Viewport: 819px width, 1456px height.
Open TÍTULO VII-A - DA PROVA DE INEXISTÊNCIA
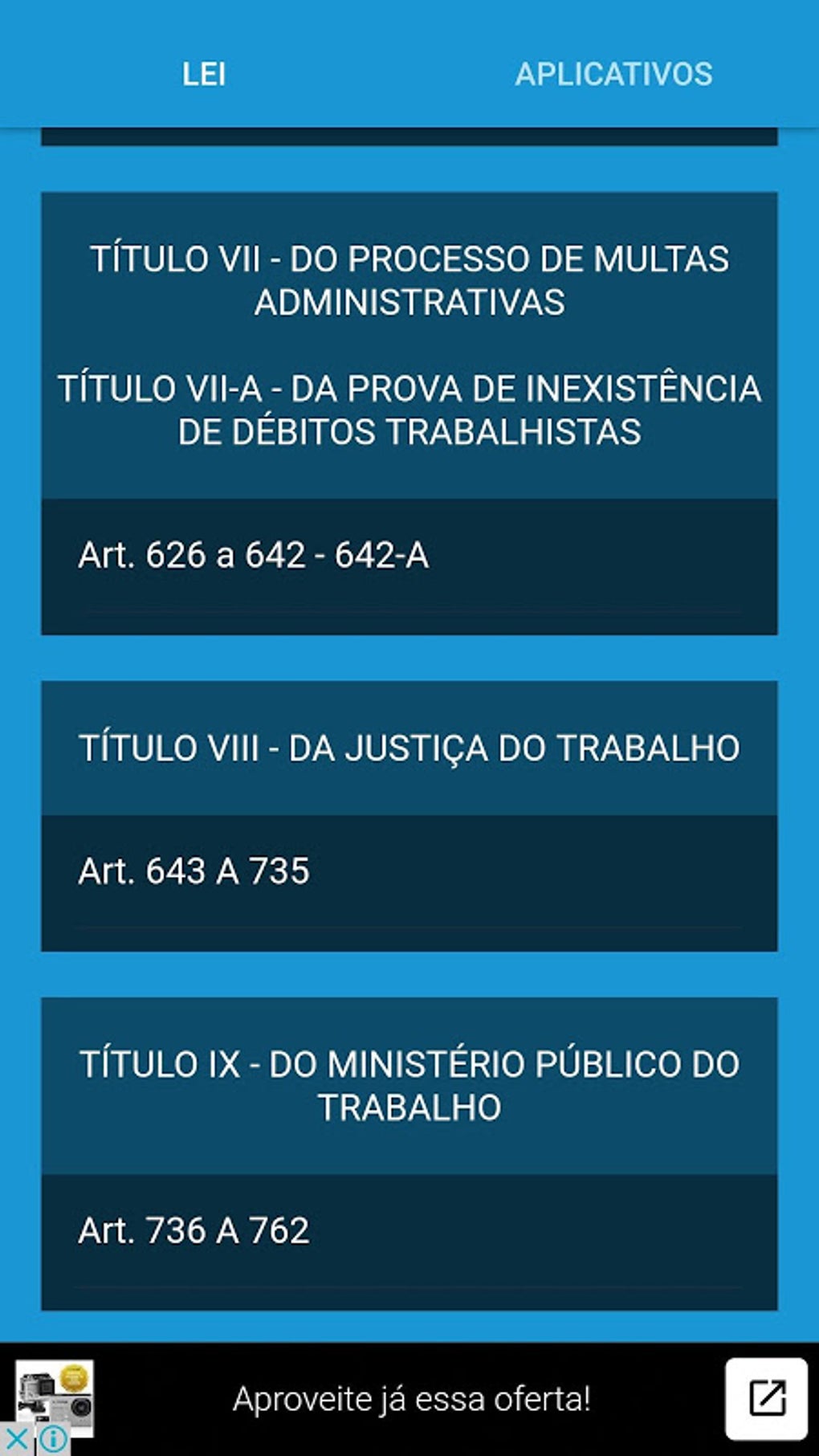point(409,410)
